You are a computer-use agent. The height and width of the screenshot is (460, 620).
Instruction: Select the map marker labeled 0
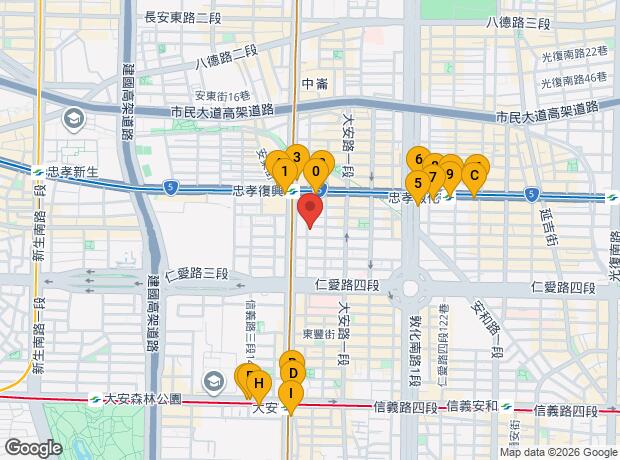point(318,171)
